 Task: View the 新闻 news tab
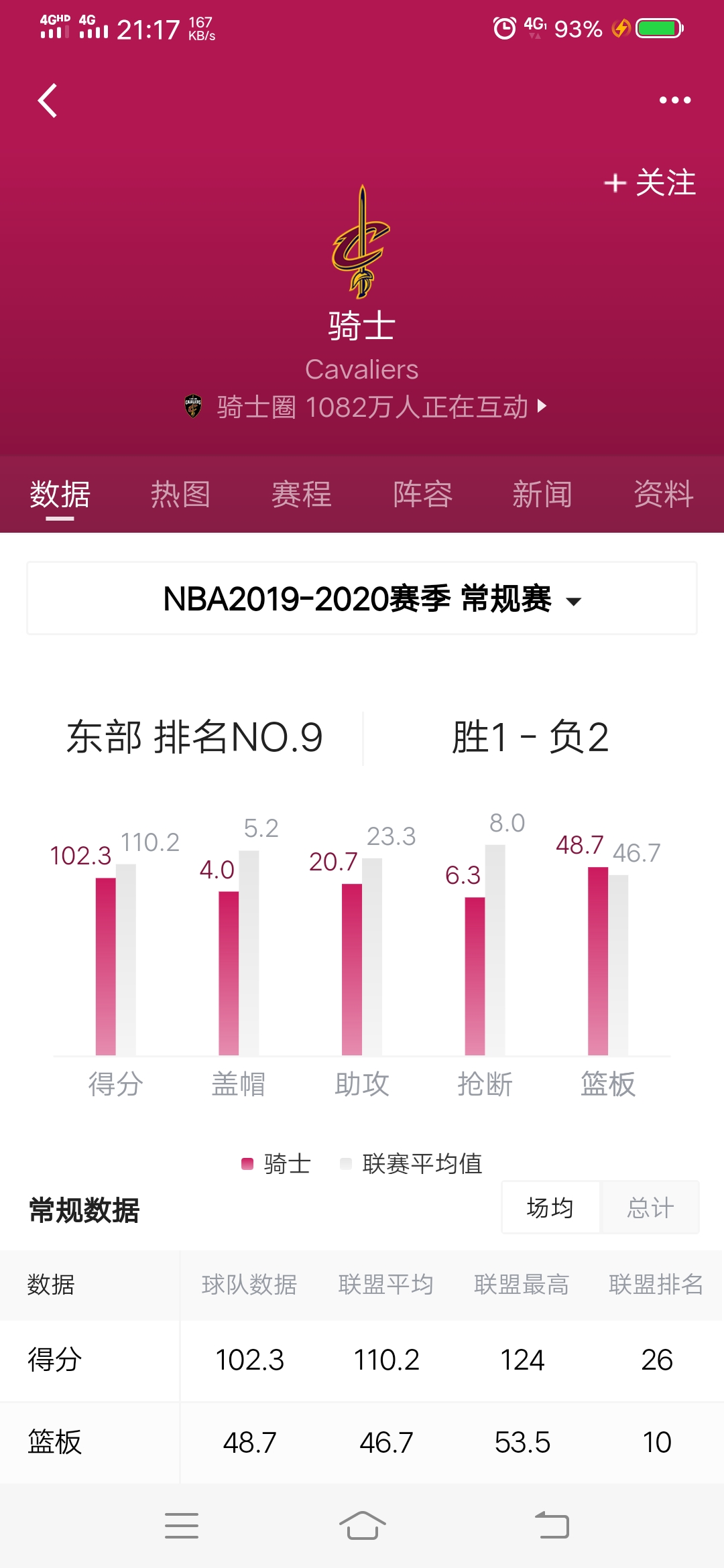coord(542,495)
